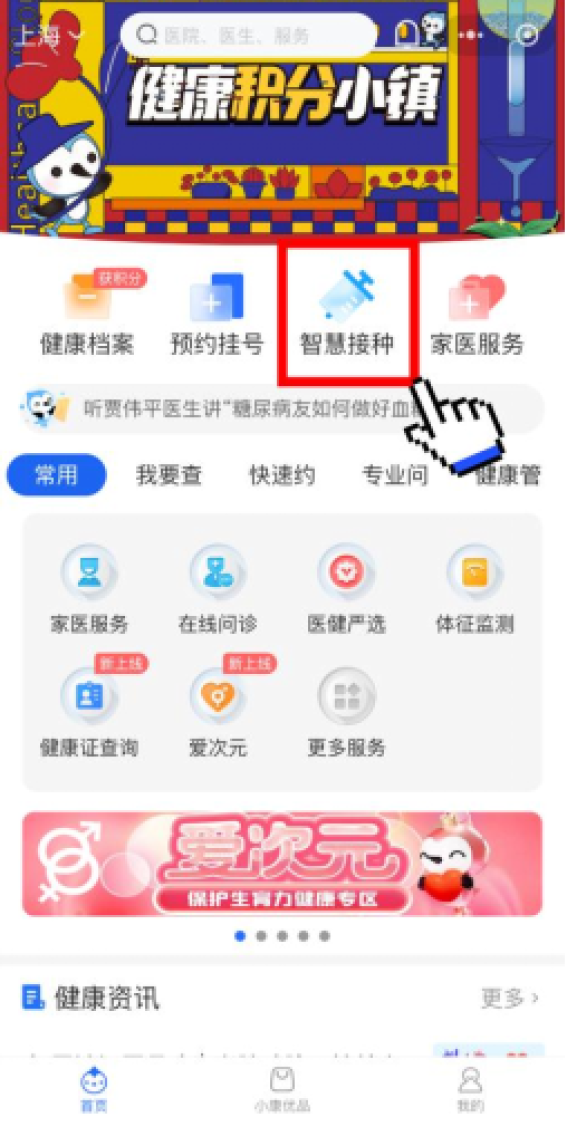567x1127 pixels.
Task: Tap the hospital, doctor, service search box
Action: pos(248,34)
